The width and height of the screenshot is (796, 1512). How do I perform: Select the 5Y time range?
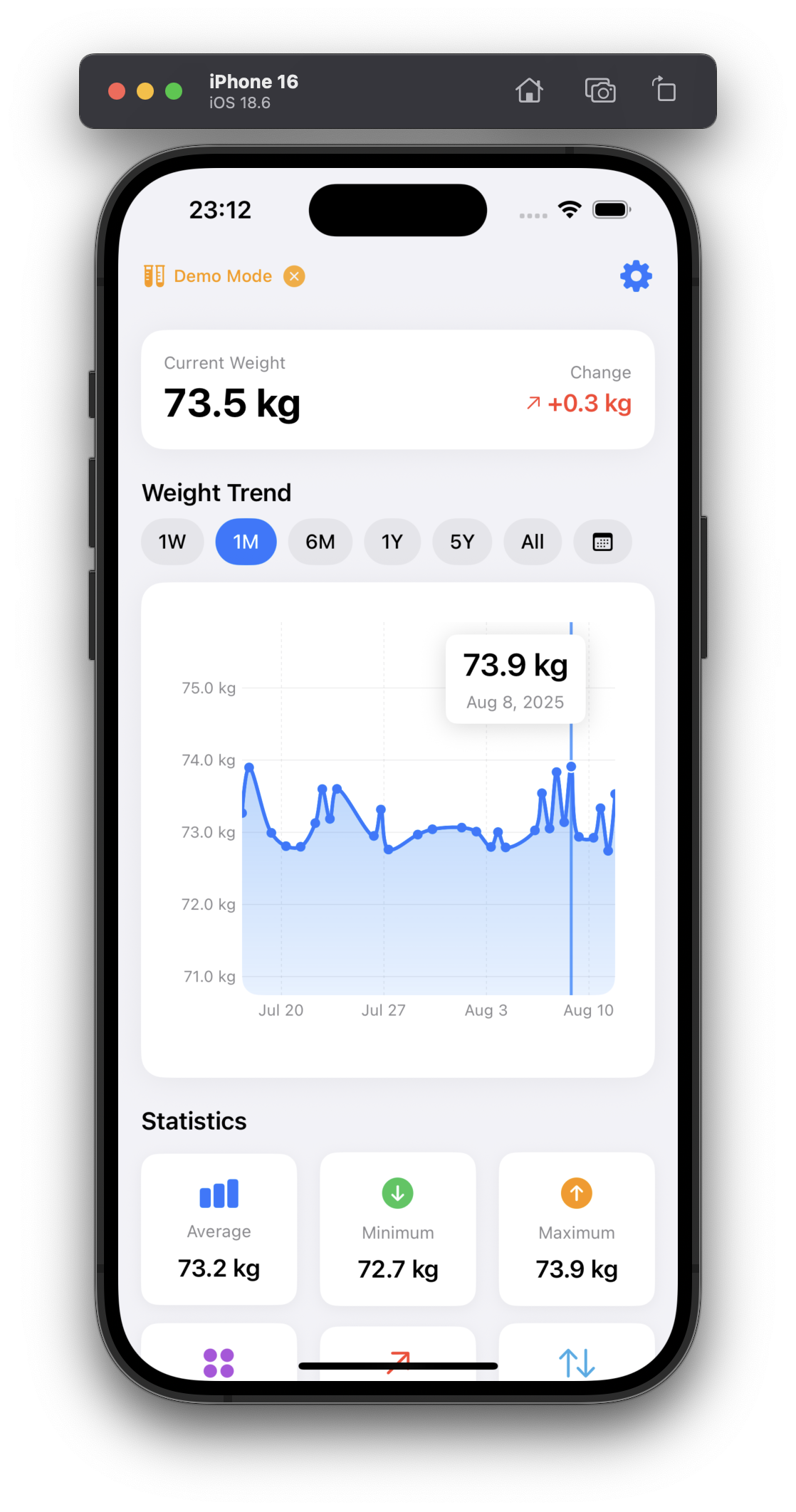pos(462,542)
